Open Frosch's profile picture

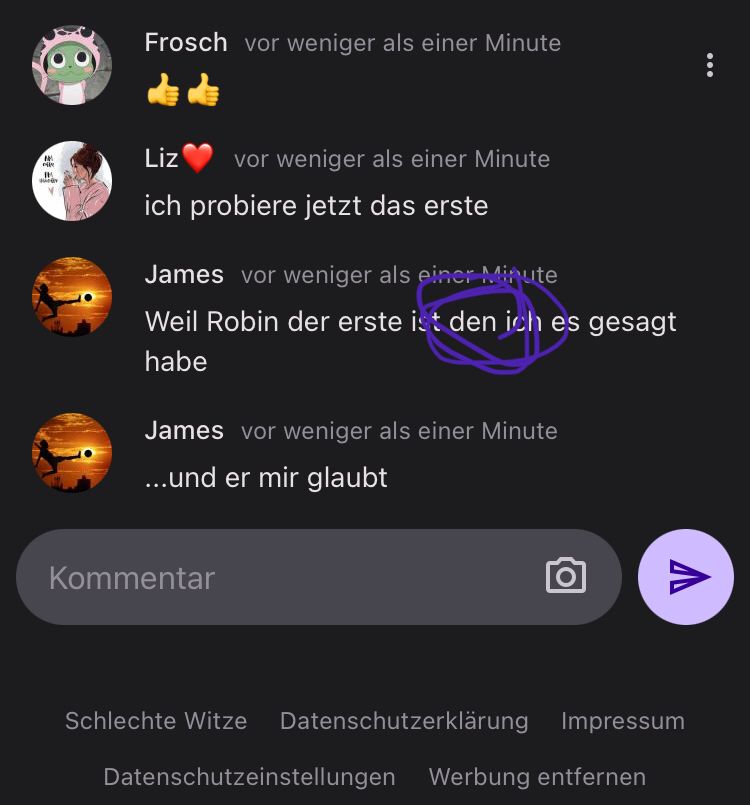72,65
